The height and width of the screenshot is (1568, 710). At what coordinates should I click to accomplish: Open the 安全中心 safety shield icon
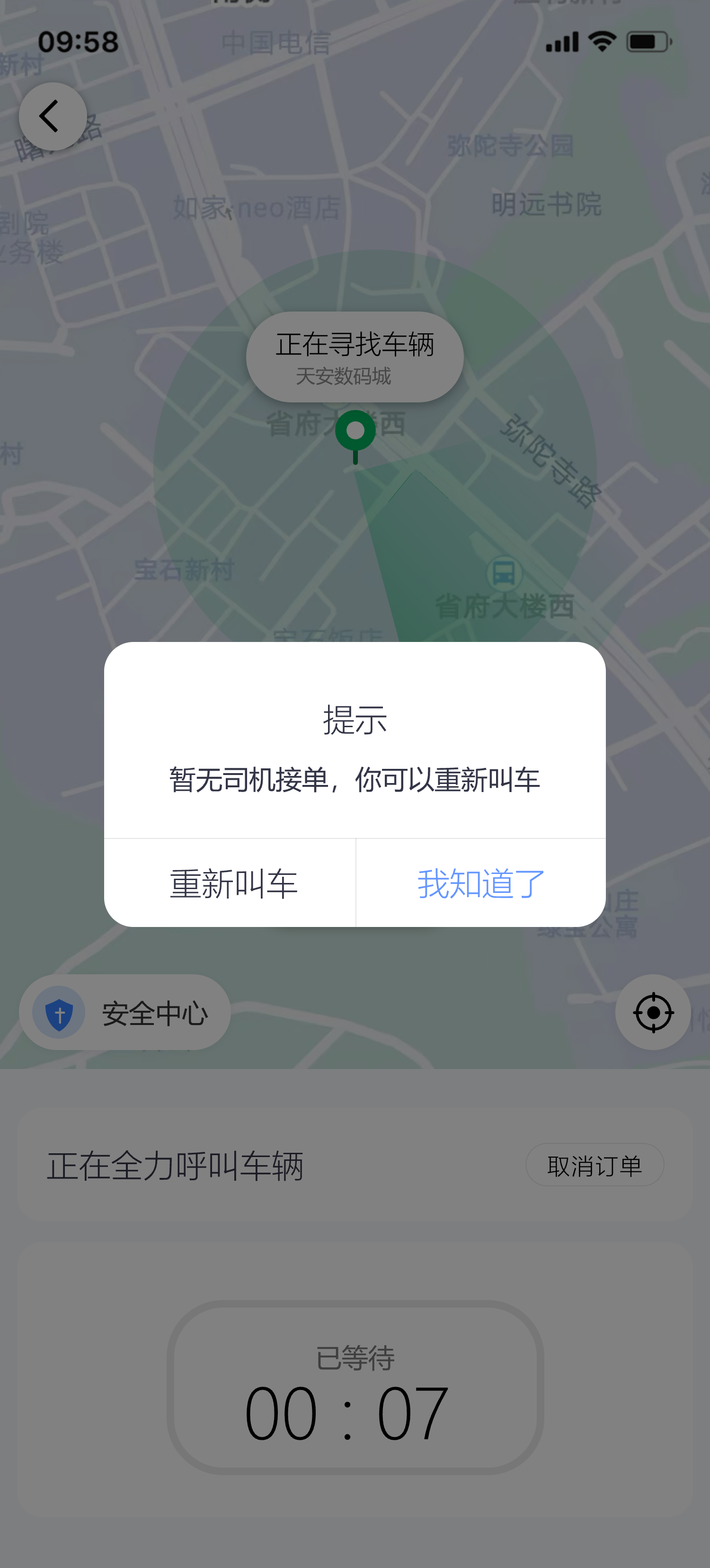[59, 1012]
